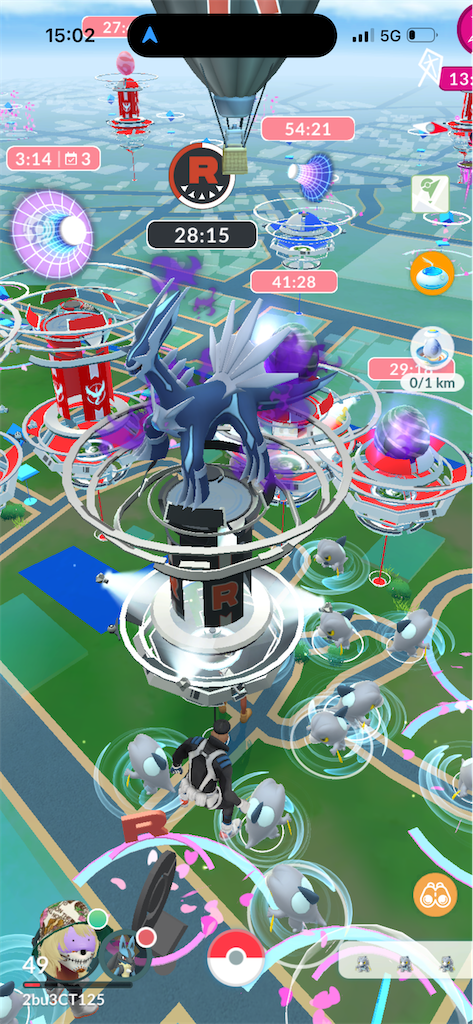Viewport: 473px width, 1024px height.
Task: Tap the orange binoculars research button
Action: 434,894
